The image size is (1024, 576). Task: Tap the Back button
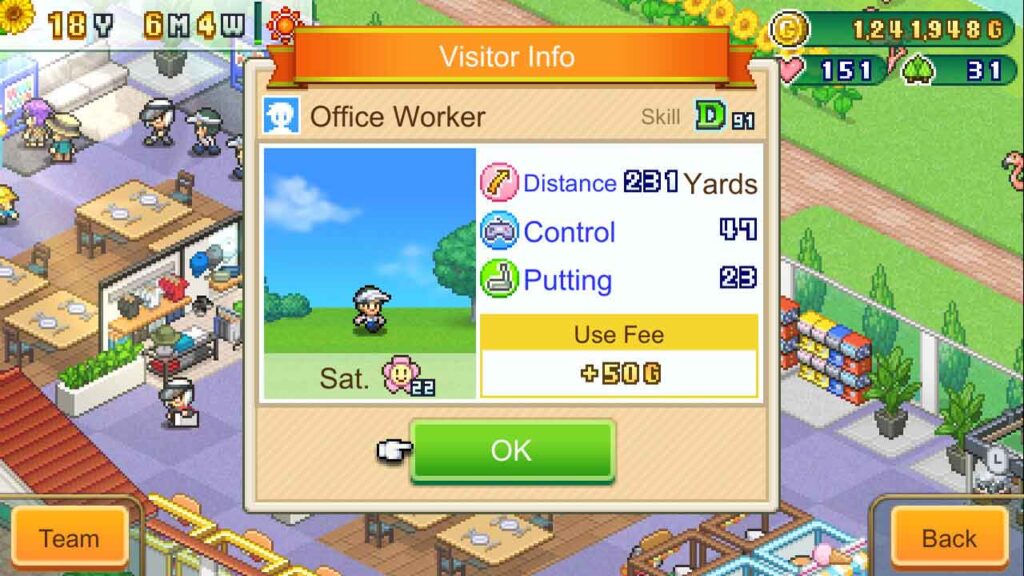[948, 538]
